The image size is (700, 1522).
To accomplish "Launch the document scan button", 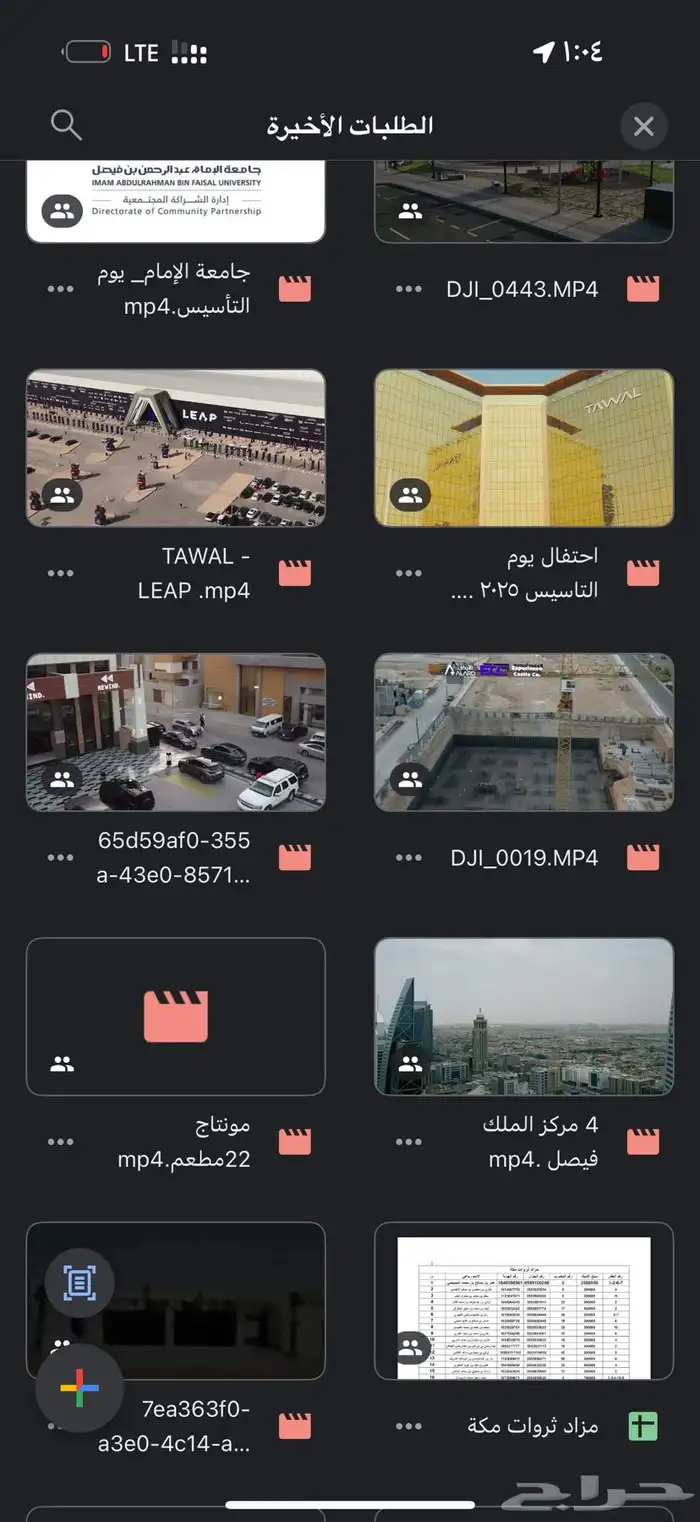I will pos(79,1282).
